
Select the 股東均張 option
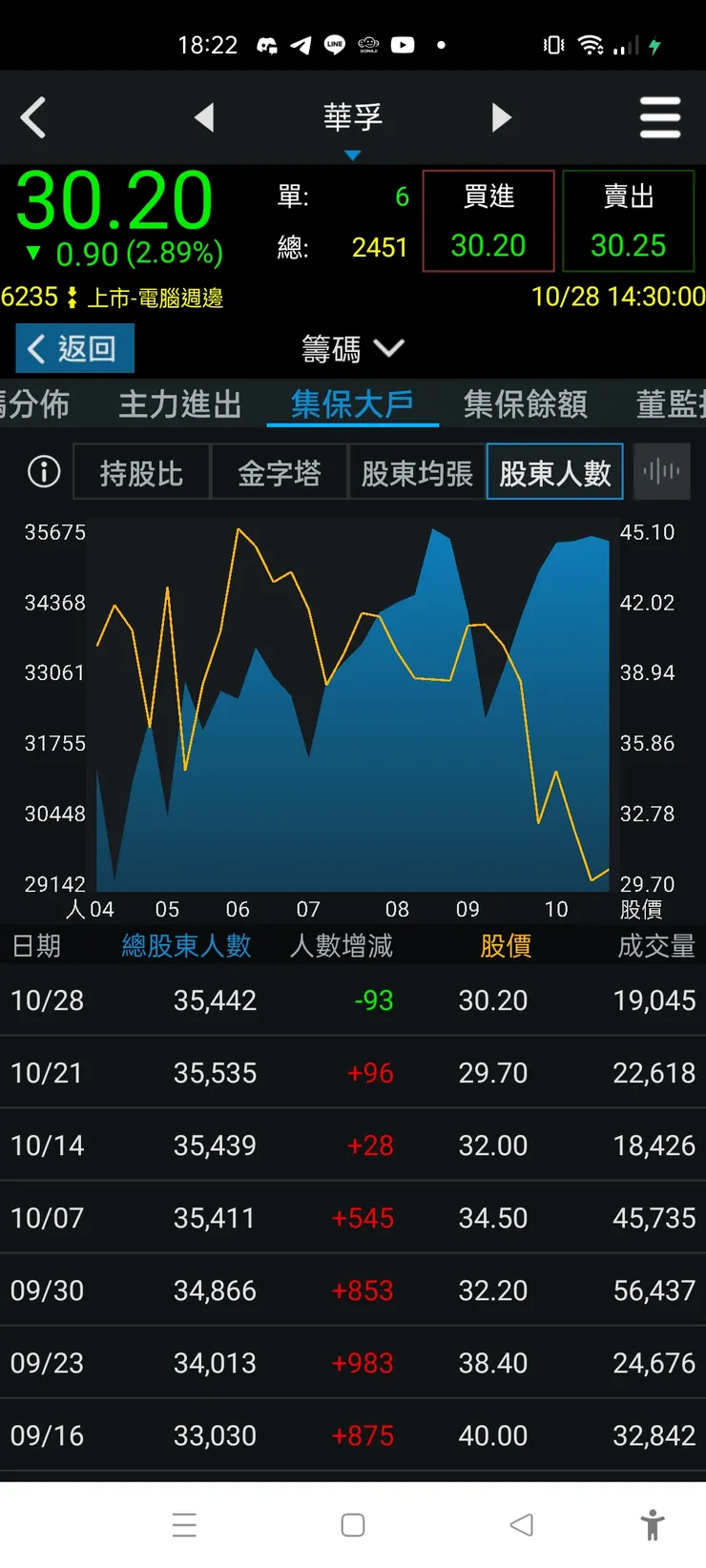[x=417, y=471]
